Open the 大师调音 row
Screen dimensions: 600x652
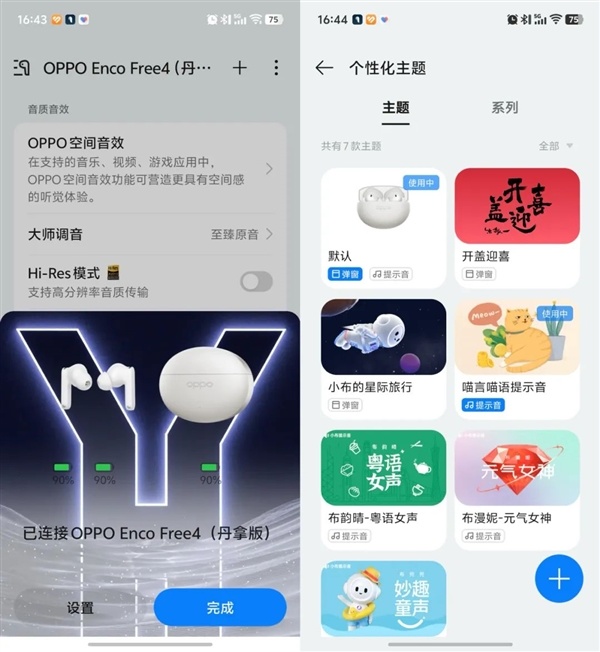pos(150,234)
